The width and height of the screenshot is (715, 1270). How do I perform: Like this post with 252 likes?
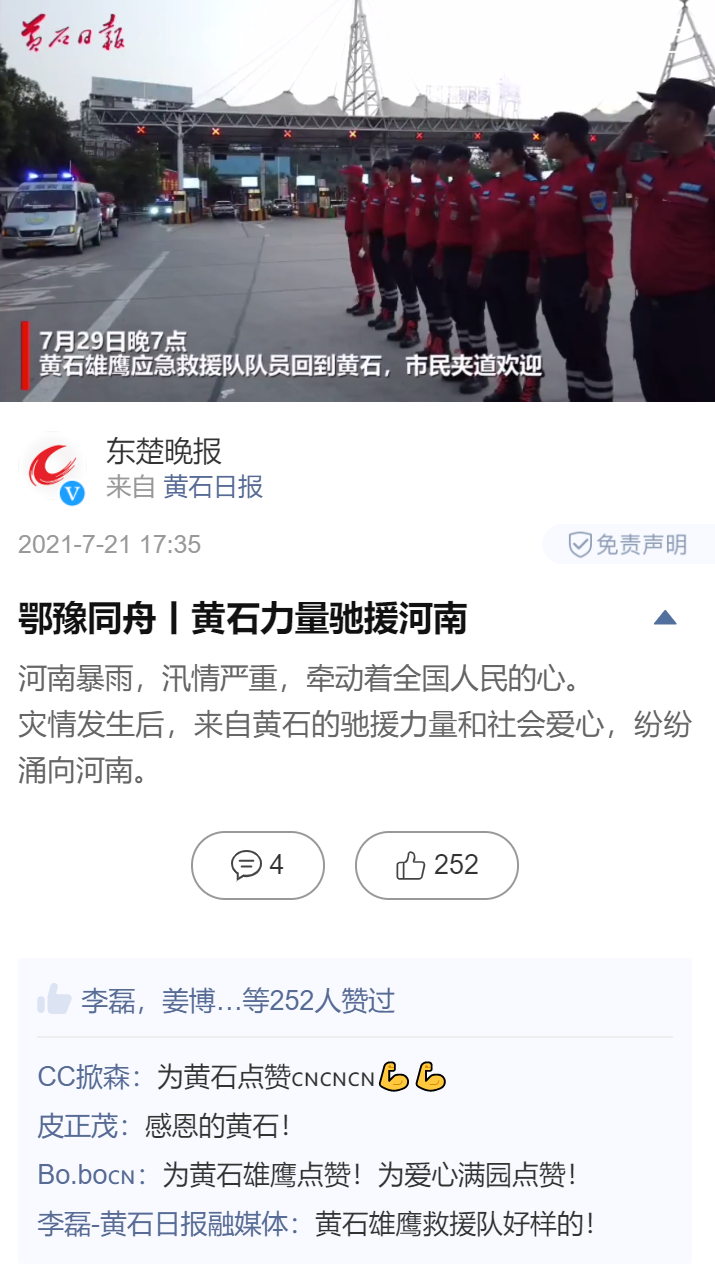[x=437, y=865]
